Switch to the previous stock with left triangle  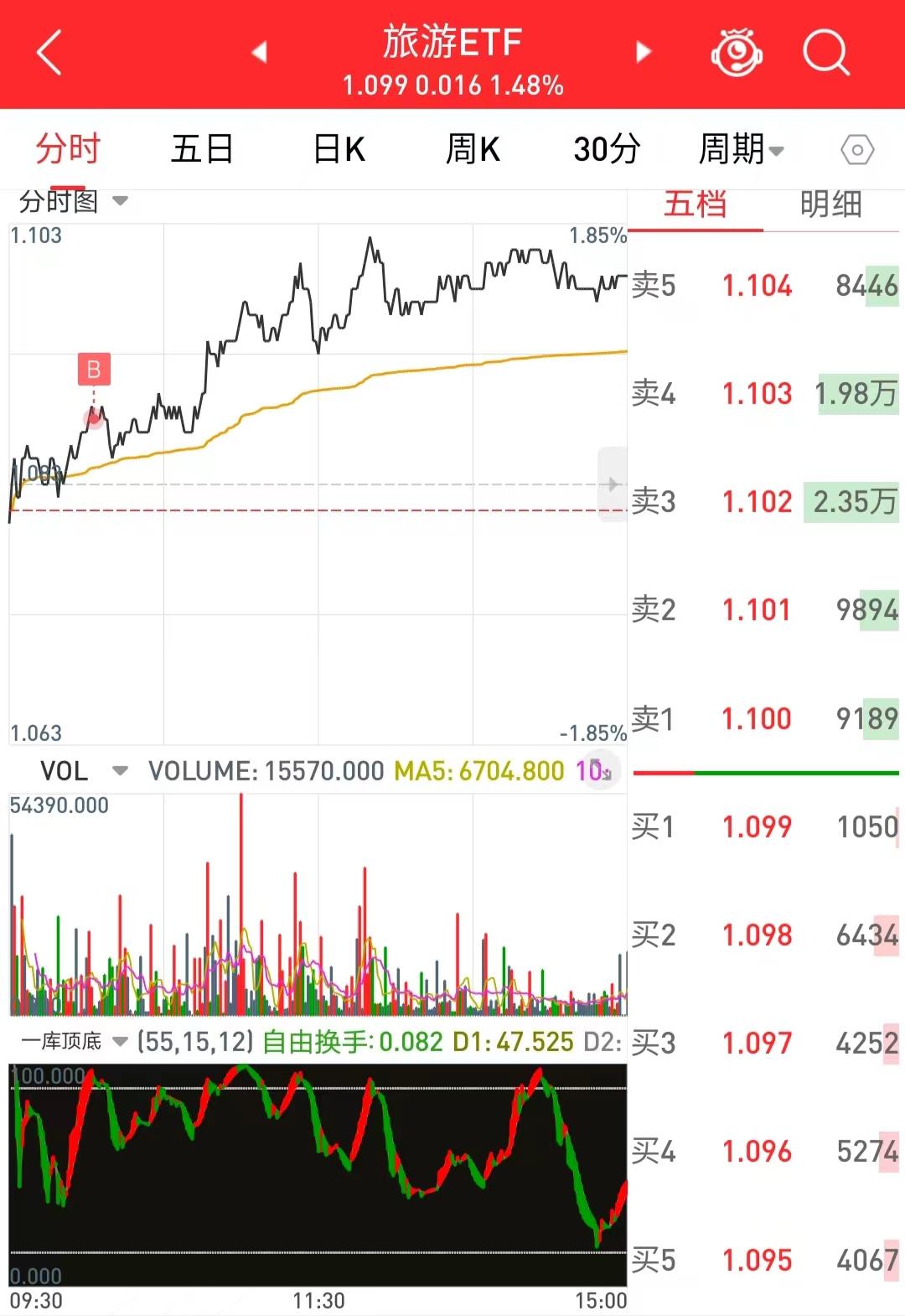point(259,52)
